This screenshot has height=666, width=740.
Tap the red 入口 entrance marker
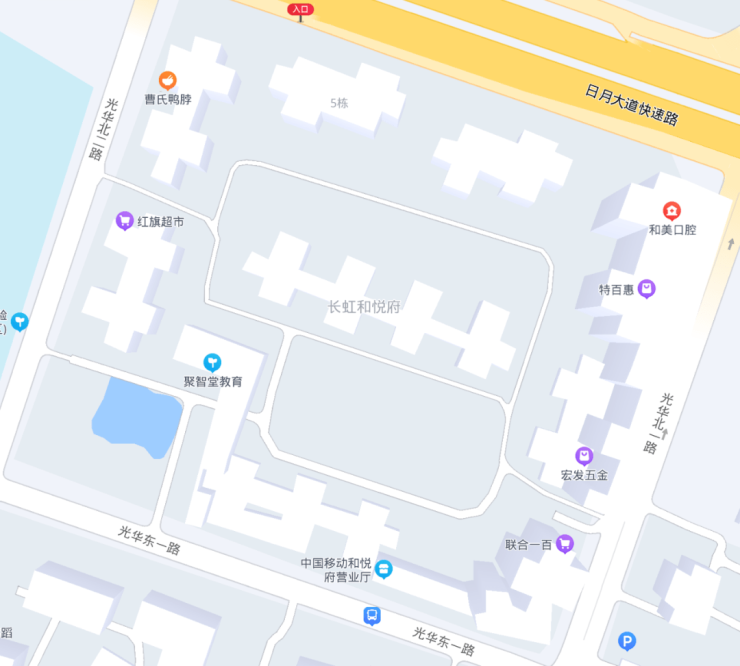point(300,10)
